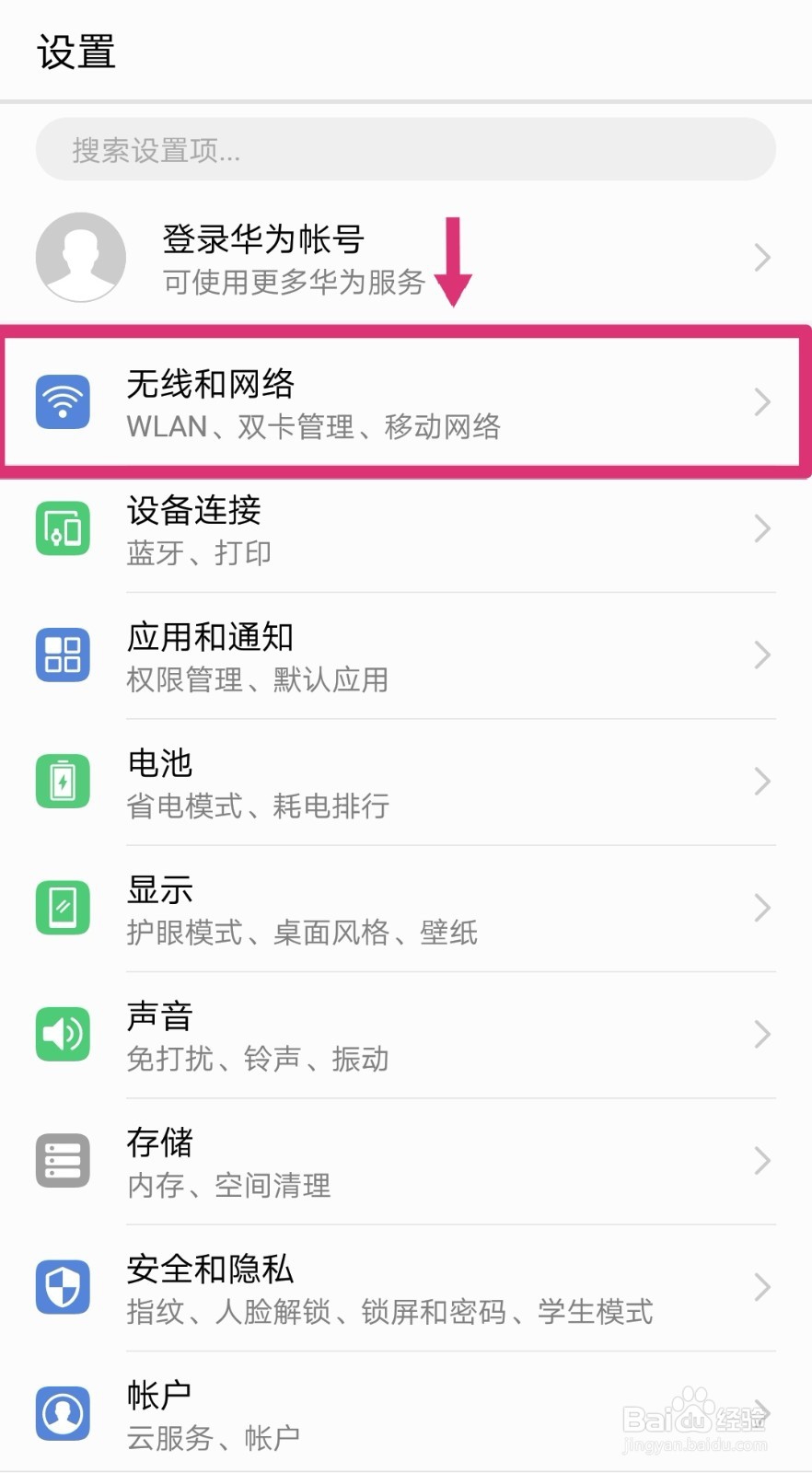Click the blue shield icon for 安全和隐私

[62, 1287]
